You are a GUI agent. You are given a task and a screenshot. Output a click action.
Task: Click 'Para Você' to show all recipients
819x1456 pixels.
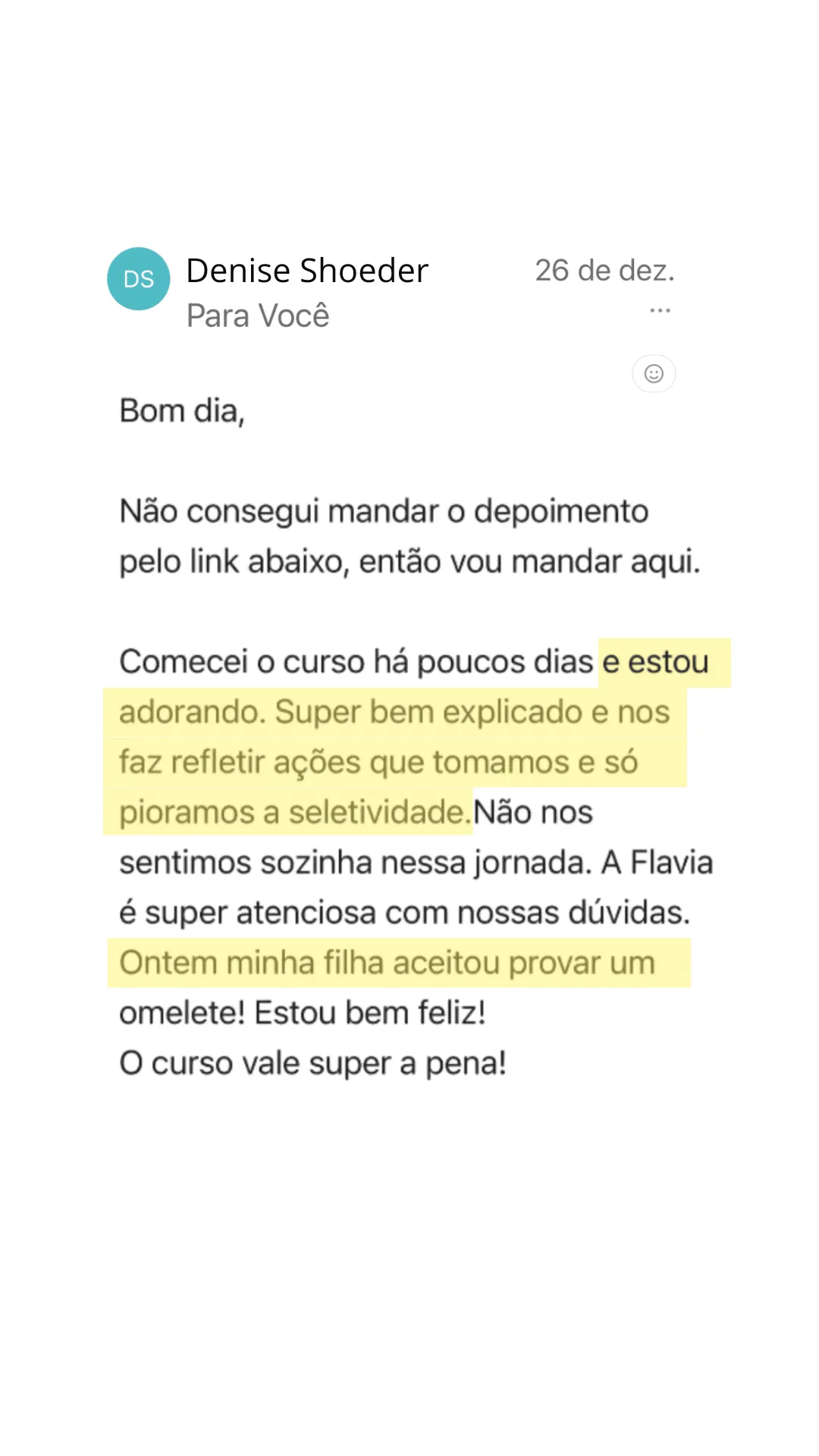pos(257,315)
